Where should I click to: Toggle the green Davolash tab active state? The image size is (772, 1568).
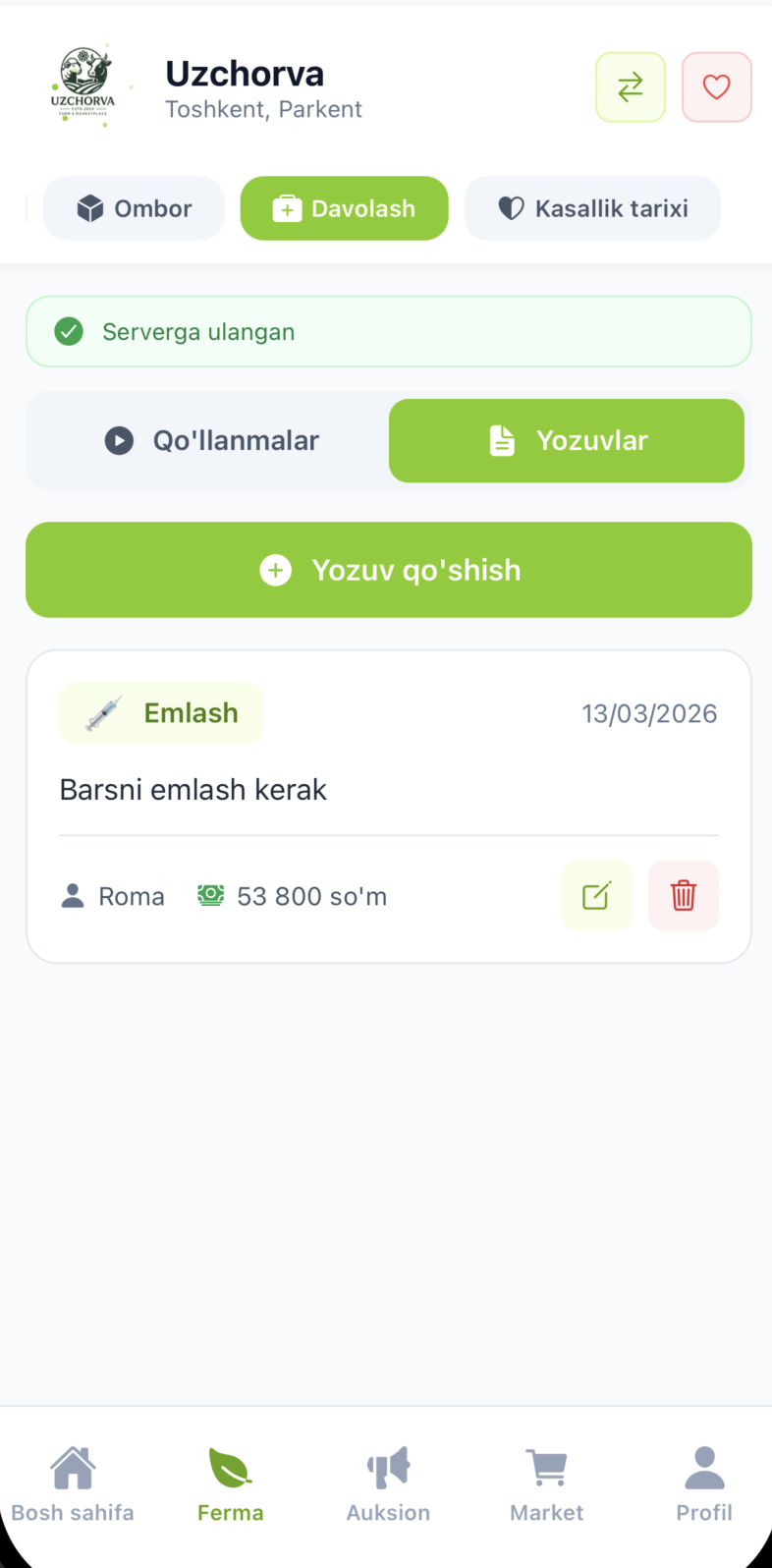pos(344,207)
